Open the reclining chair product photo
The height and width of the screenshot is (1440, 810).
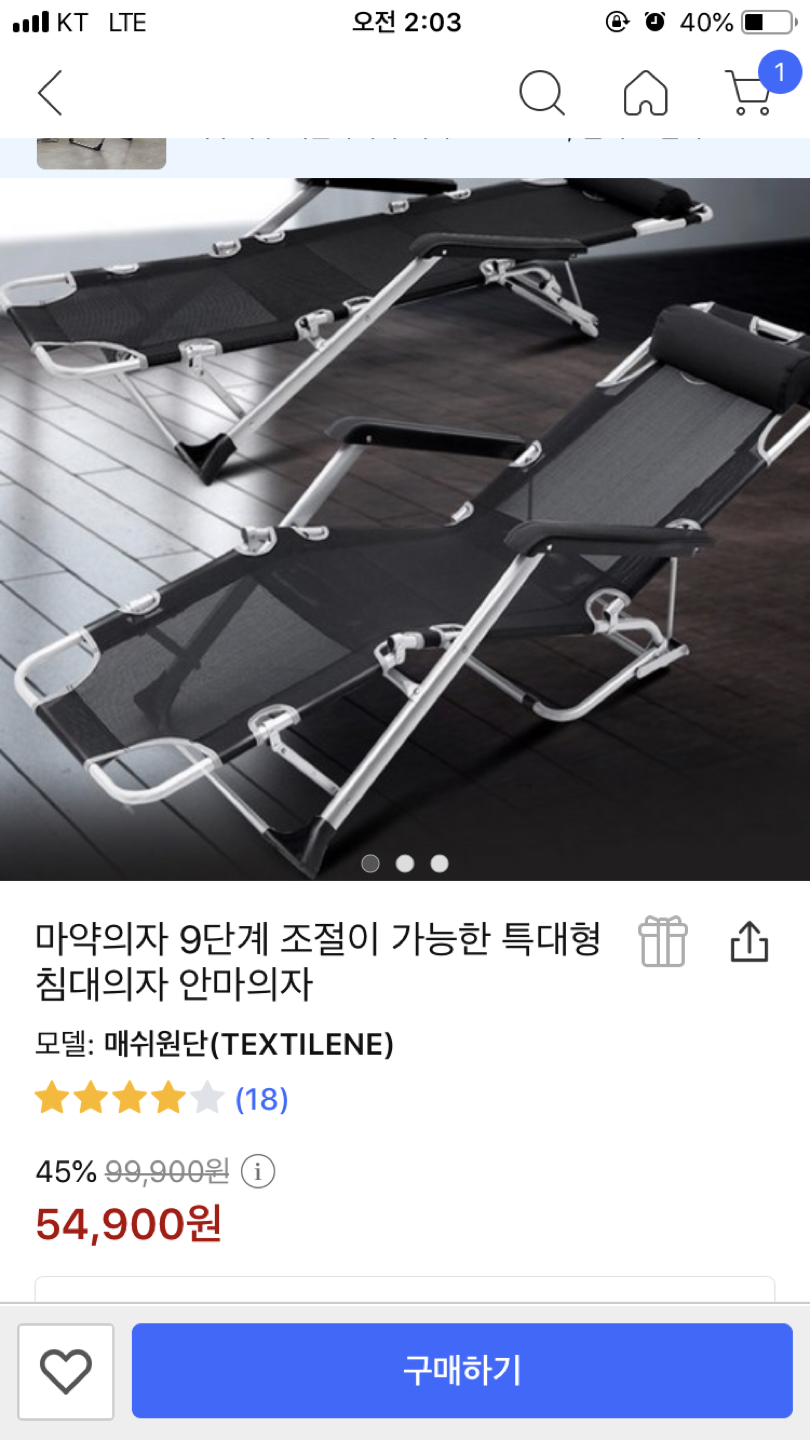pos(405,520)
